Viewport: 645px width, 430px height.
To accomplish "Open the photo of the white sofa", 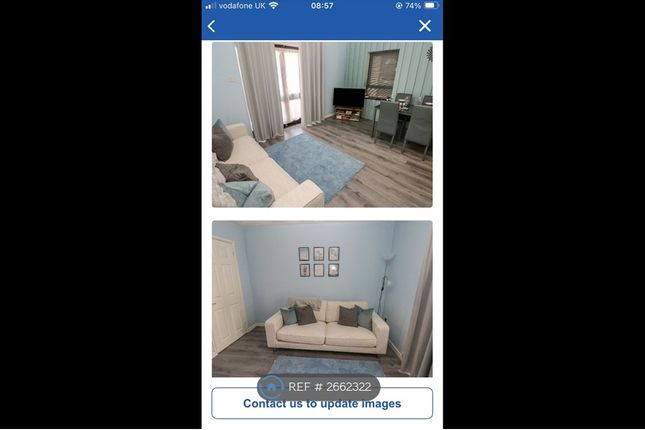I will tap(322, 298).
